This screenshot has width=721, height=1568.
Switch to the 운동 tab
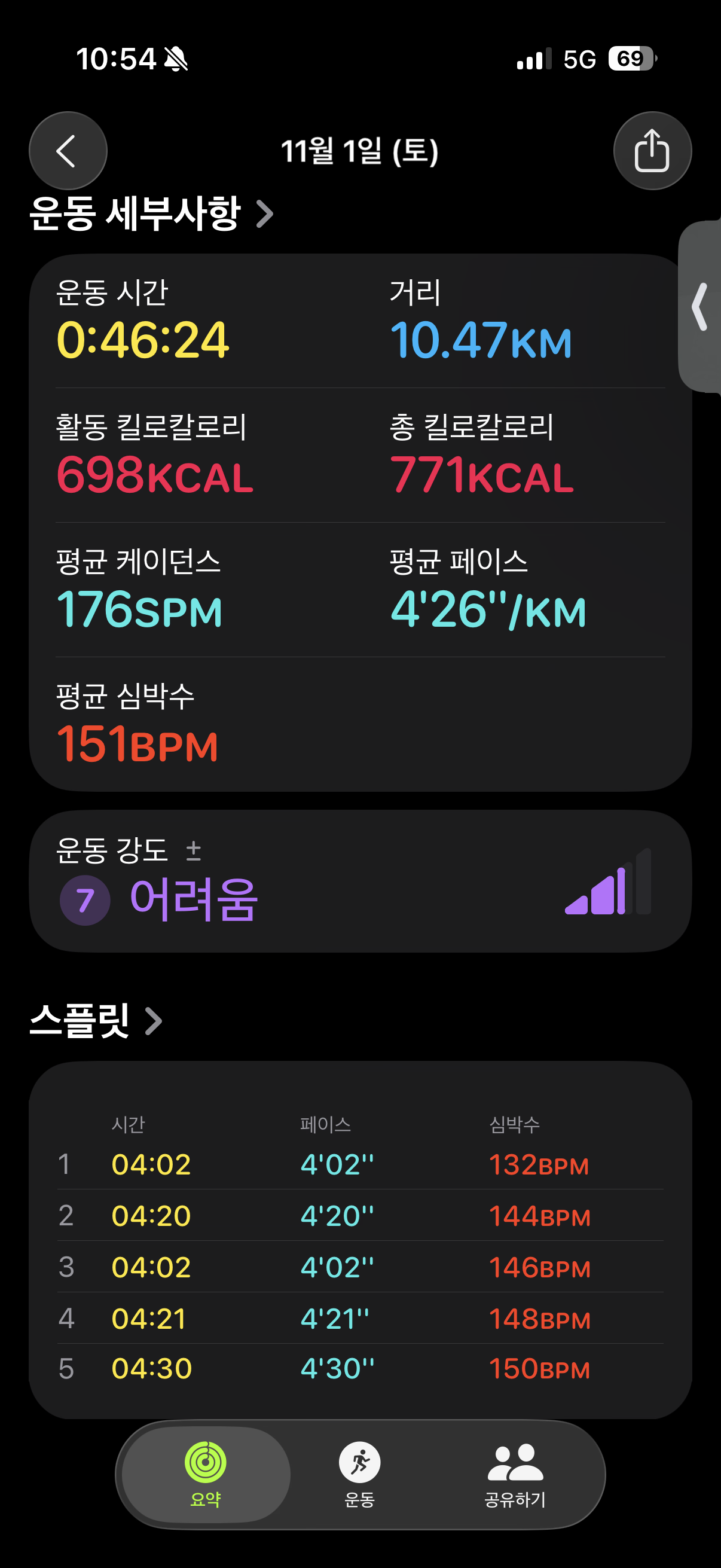point(359,1473)
